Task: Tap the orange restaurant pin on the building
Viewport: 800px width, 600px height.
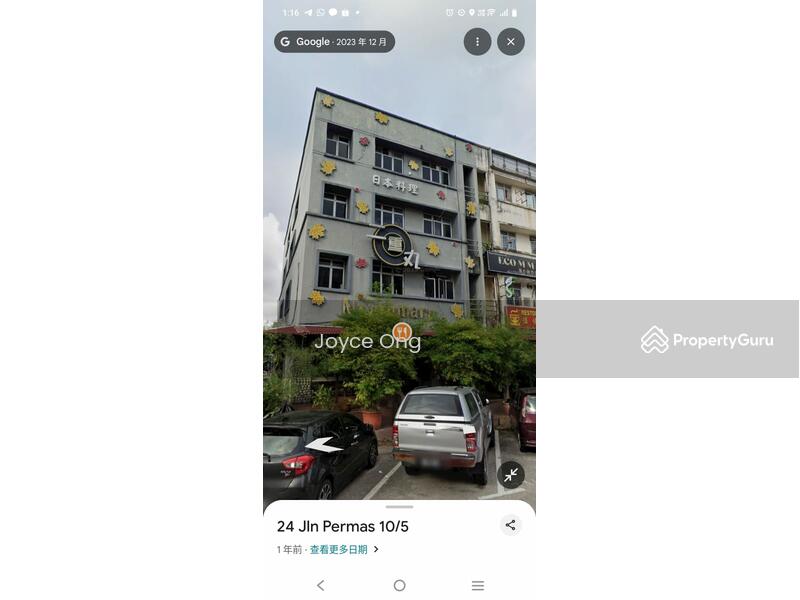Action: coord(402,331)
